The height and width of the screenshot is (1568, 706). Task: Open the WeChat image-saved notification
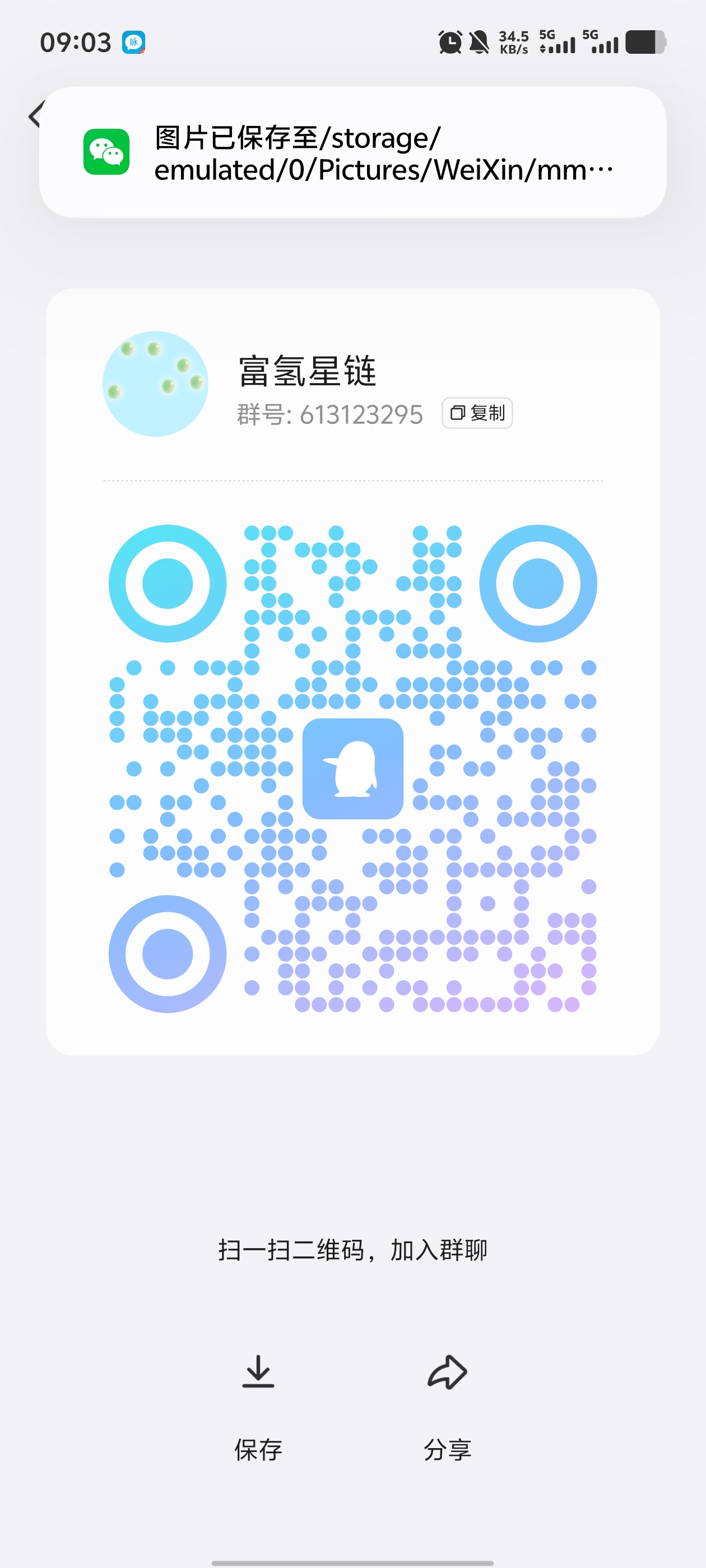(x=352, y=152)
